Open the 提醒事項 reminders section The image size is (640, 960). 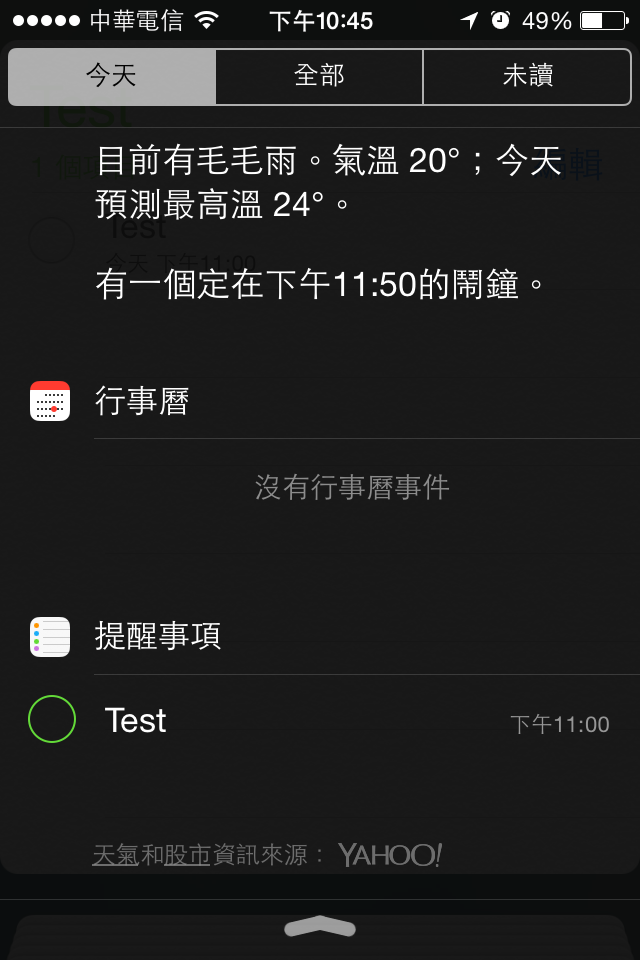click(x=158, y=636)
